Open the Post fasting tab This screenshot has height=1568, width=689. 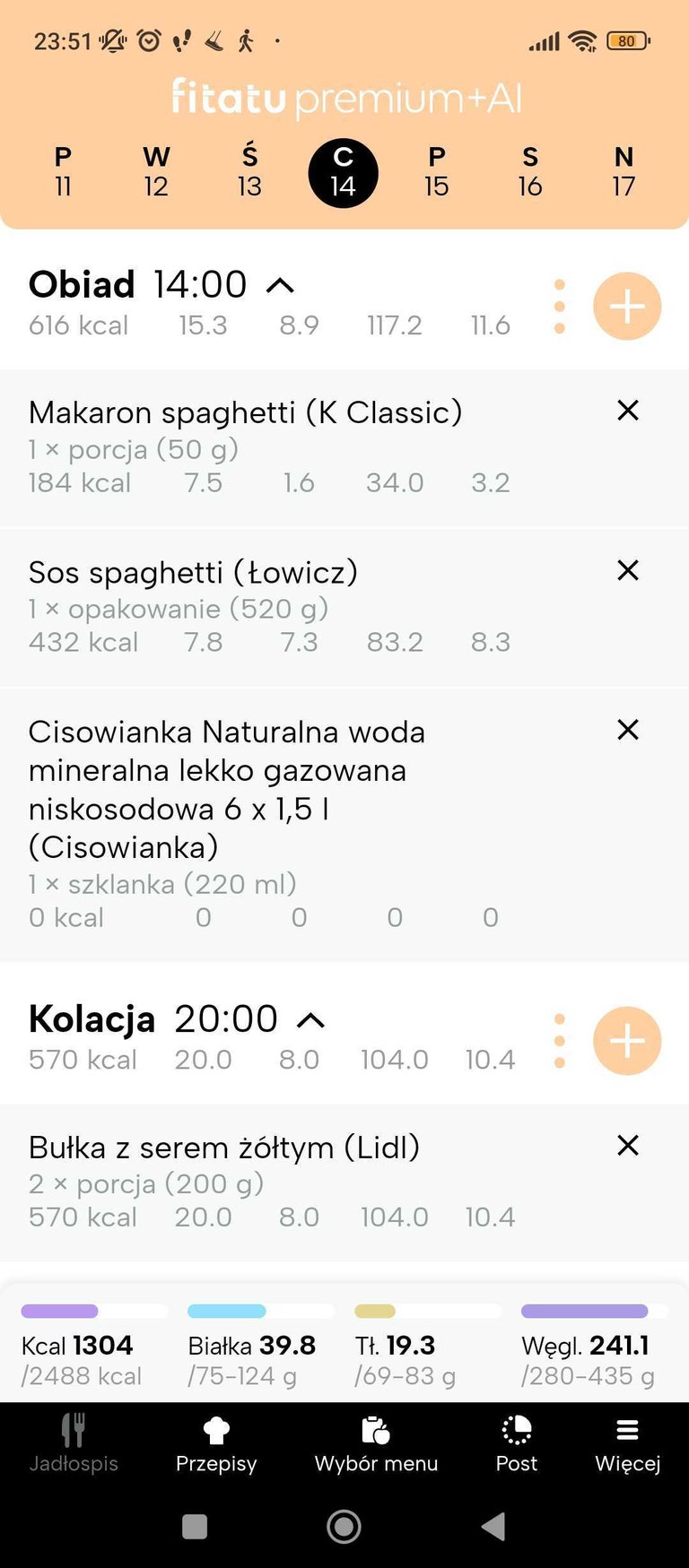(x=517, y=1444)
